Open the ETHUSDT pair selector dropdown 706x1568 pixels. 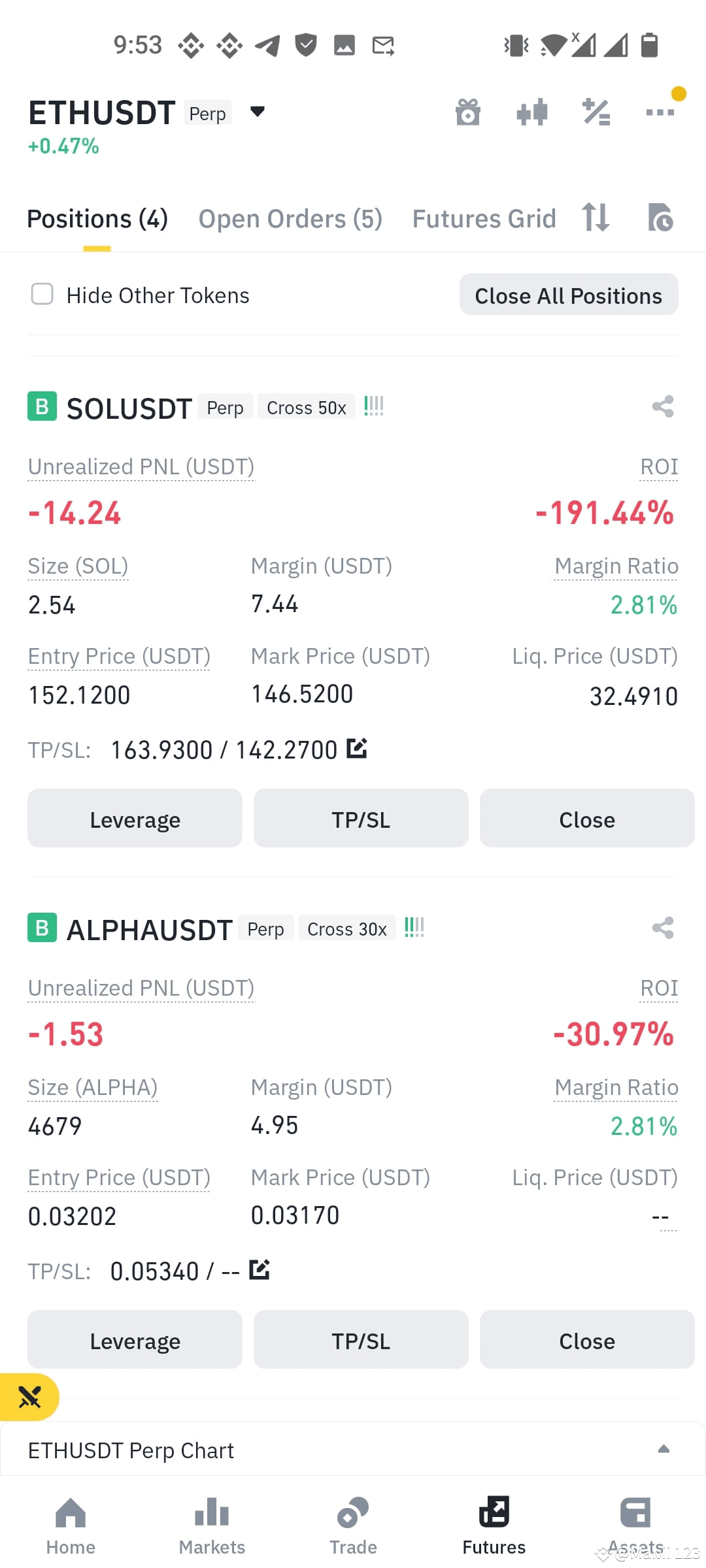pyautogui.click(x=258, y=112)
